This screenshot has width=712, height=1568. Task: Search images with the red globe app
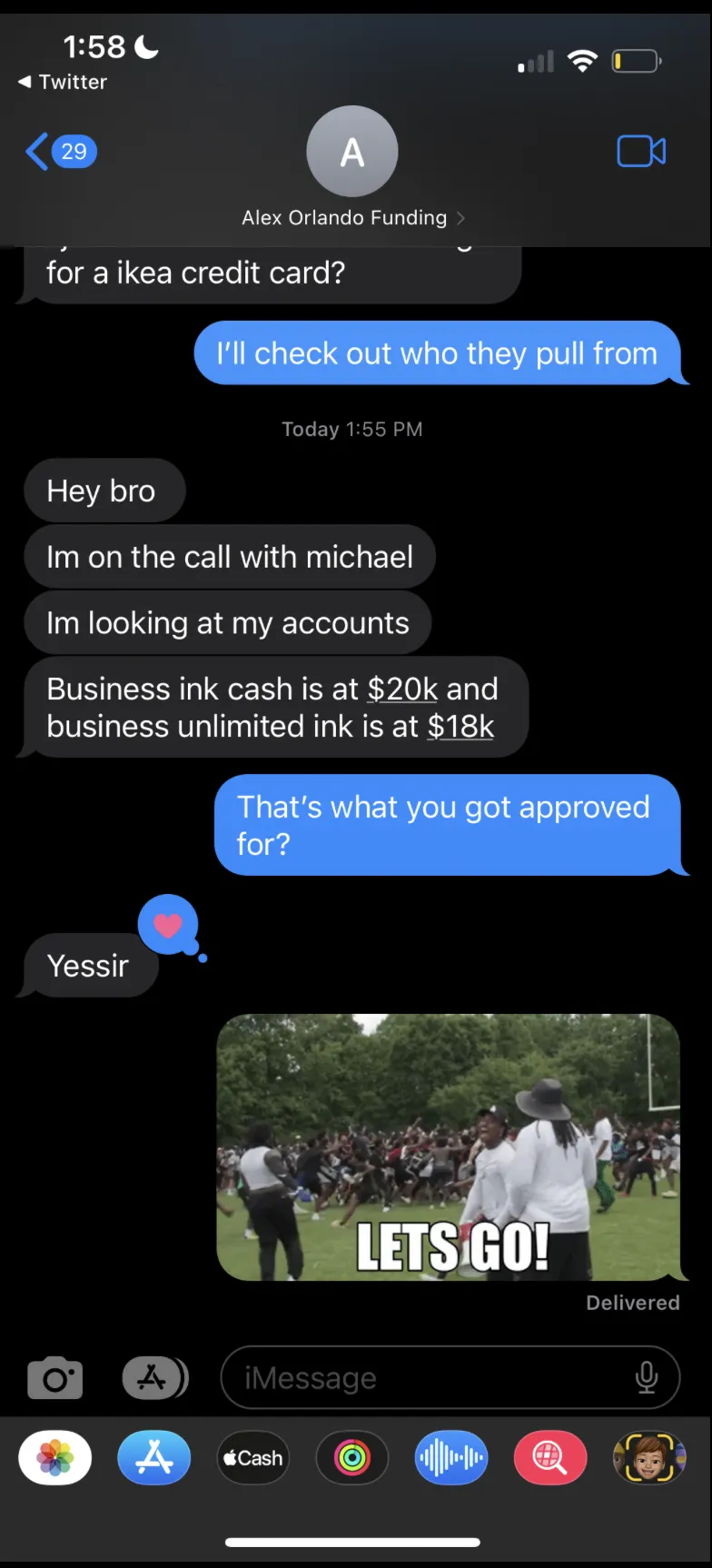tap(550, 1458)
